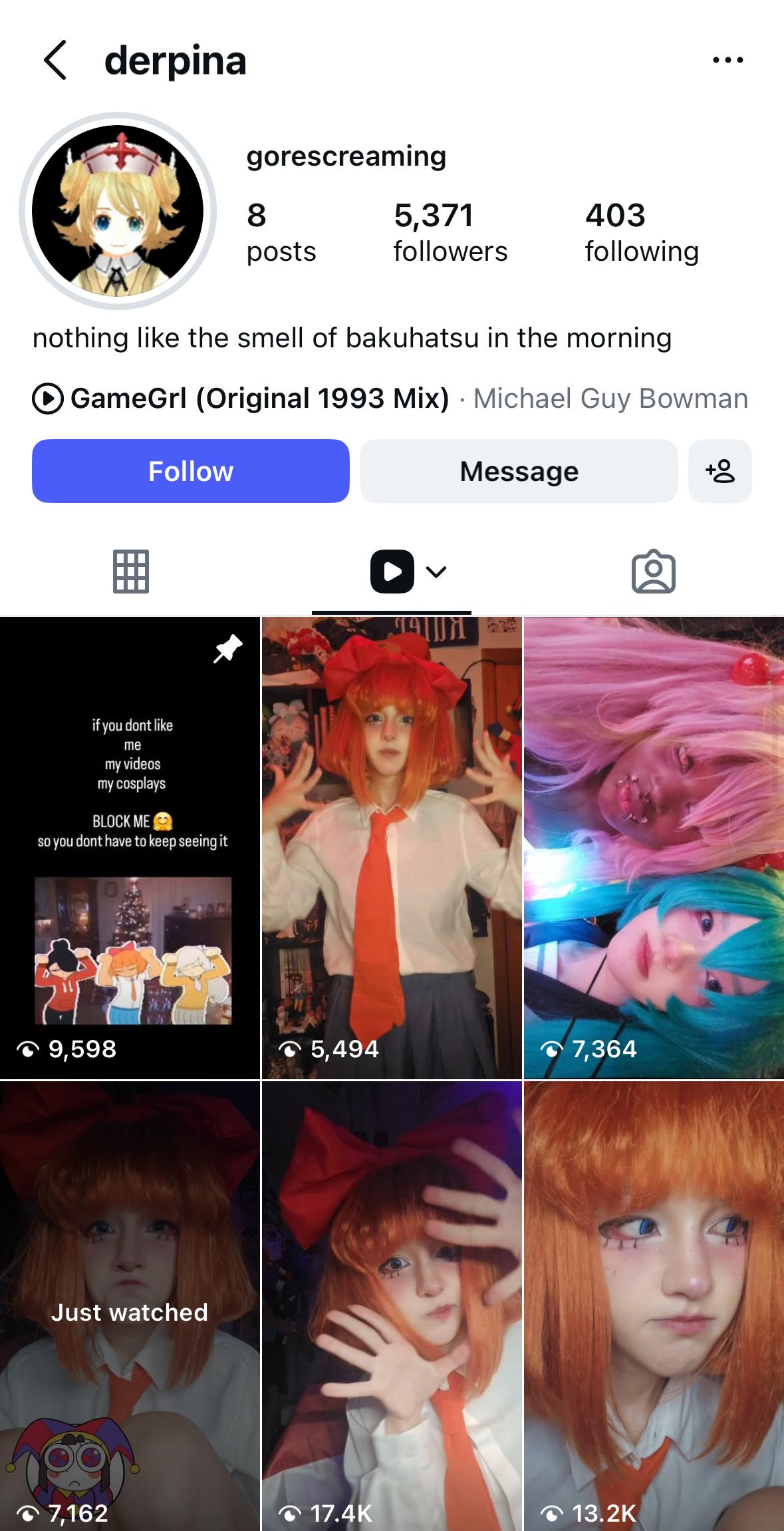Follow the gorescreaming account
The height and width of the screenshot is (1531, 784).
[x=190, y=471]
